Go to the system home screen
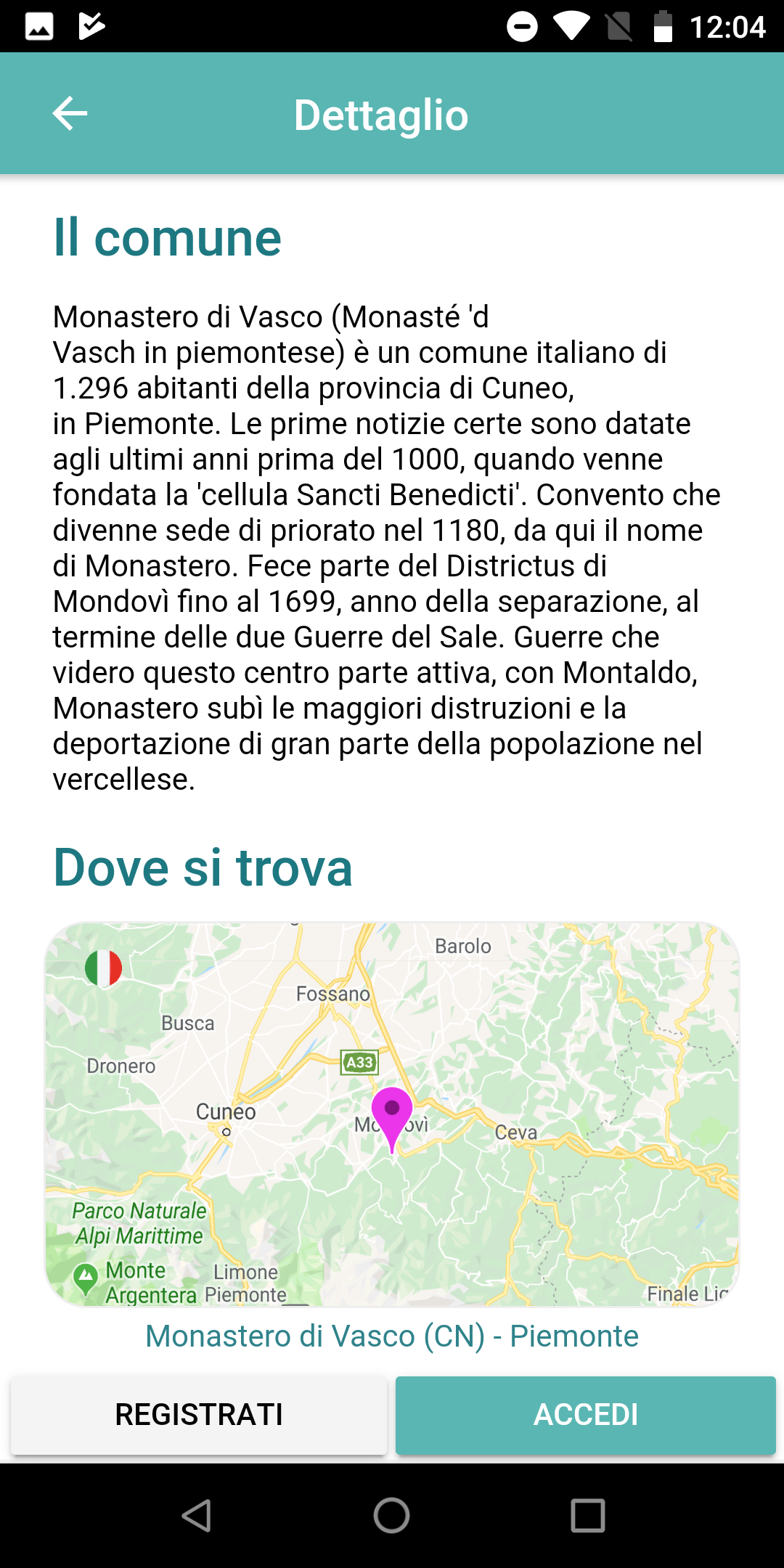This screenshot has width=784, height=1568. (392, 1516)
